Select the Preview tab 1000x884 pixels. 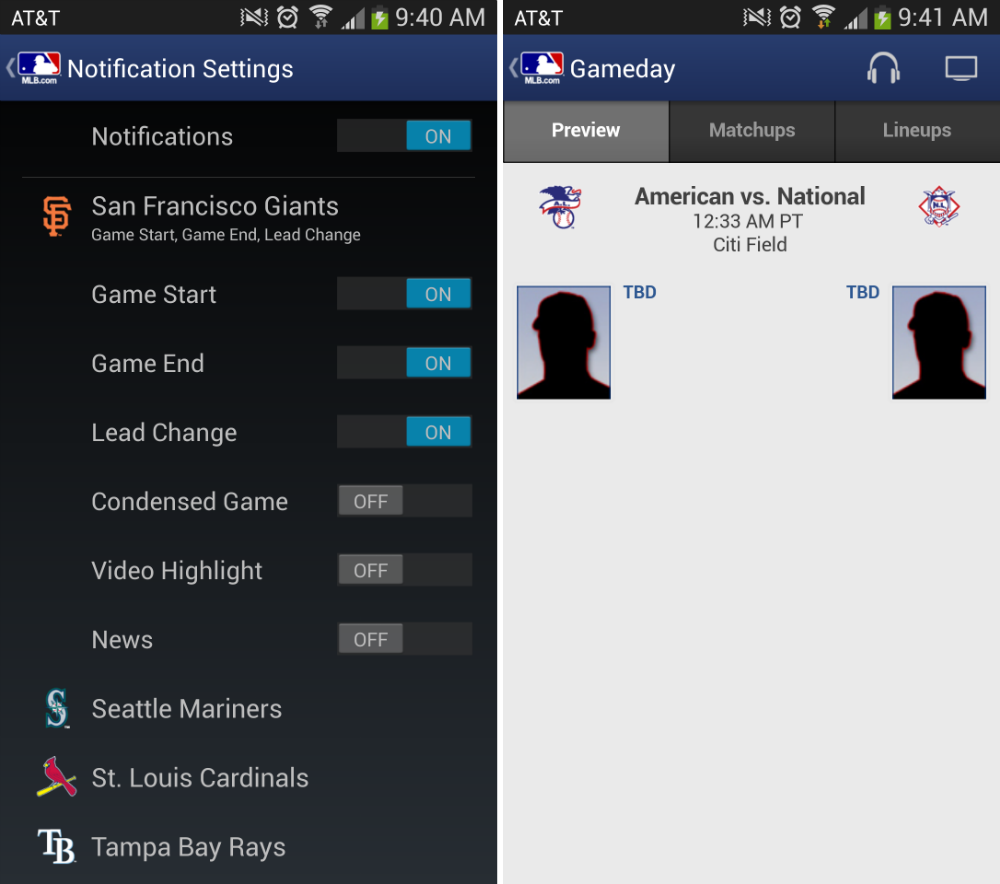586,130
